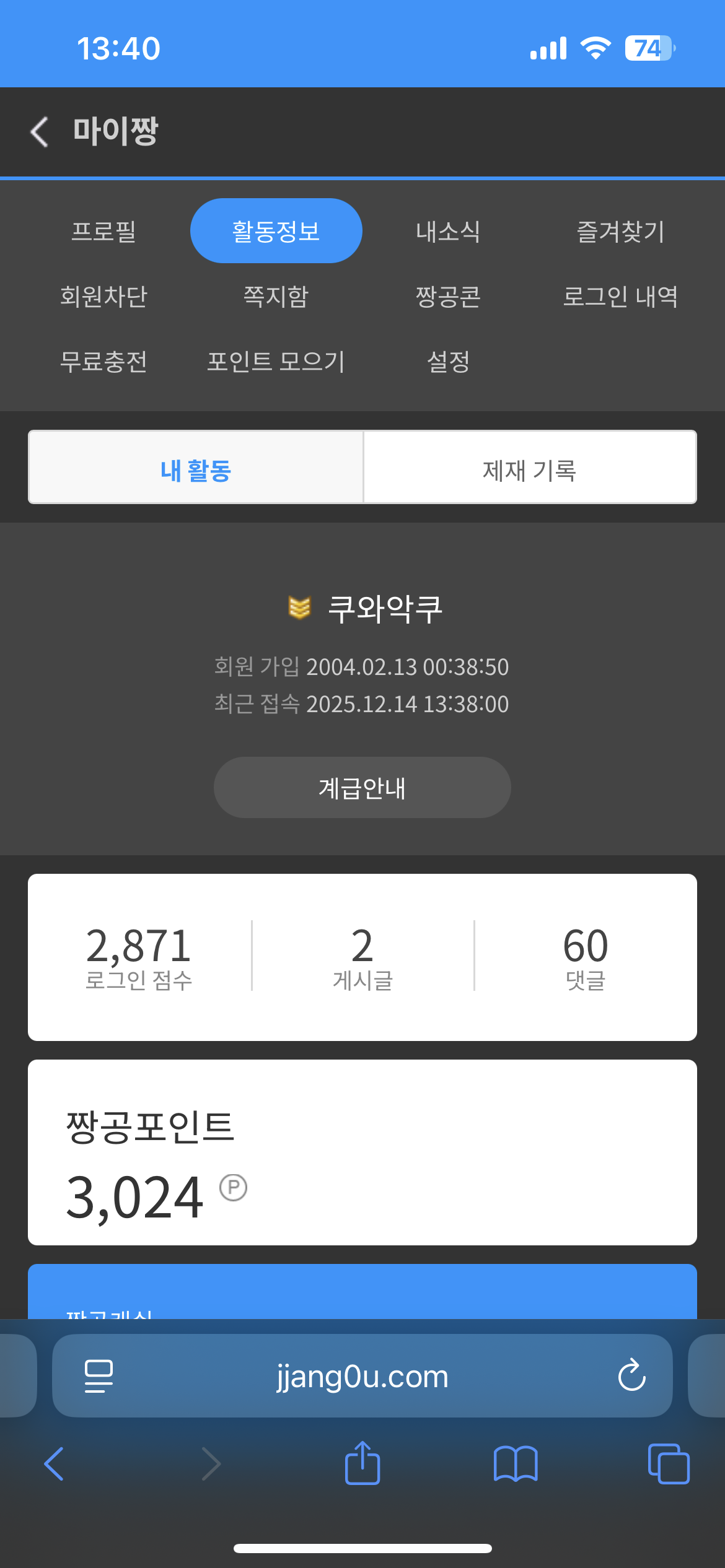
Task: Switch to 내소식 tab
Action: pyautogui.click(x=448, y=232)
